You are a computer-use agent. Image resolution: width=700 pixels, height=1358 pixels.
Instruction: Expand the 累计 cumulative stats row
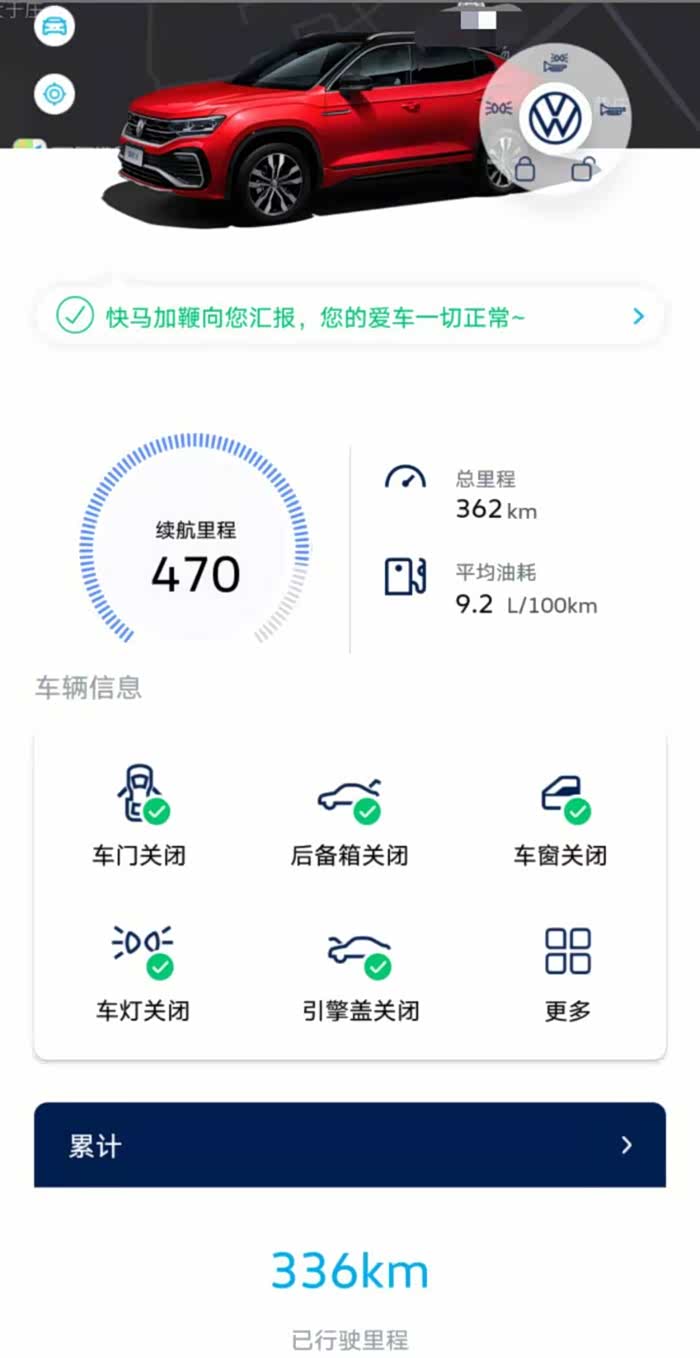[x=350, y=1145]
